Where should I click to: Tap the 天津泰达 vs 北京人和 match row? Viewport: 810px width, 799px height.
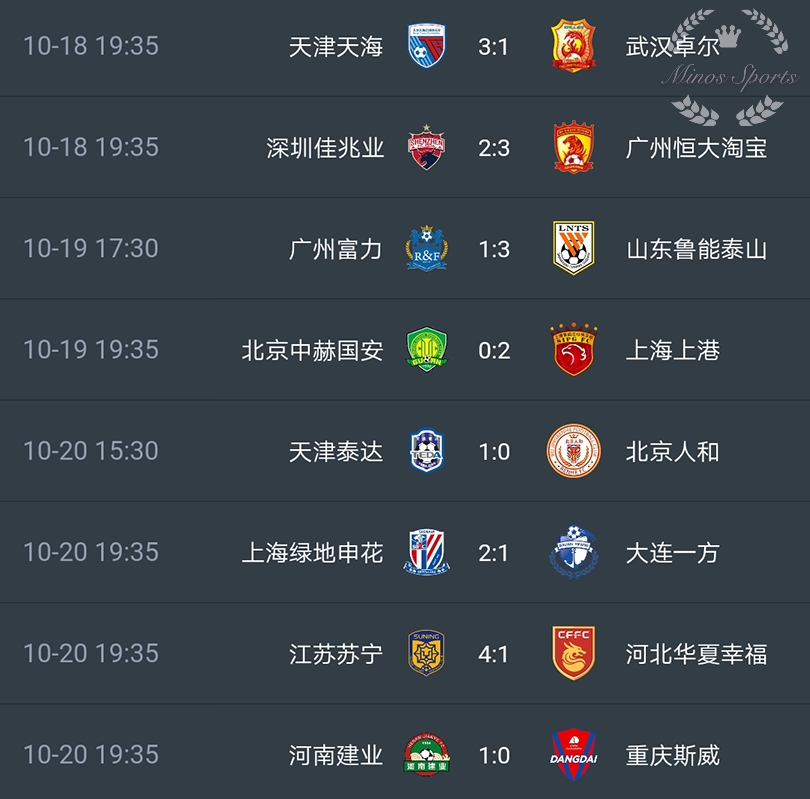pyautogui.click(x=494, y=451)
